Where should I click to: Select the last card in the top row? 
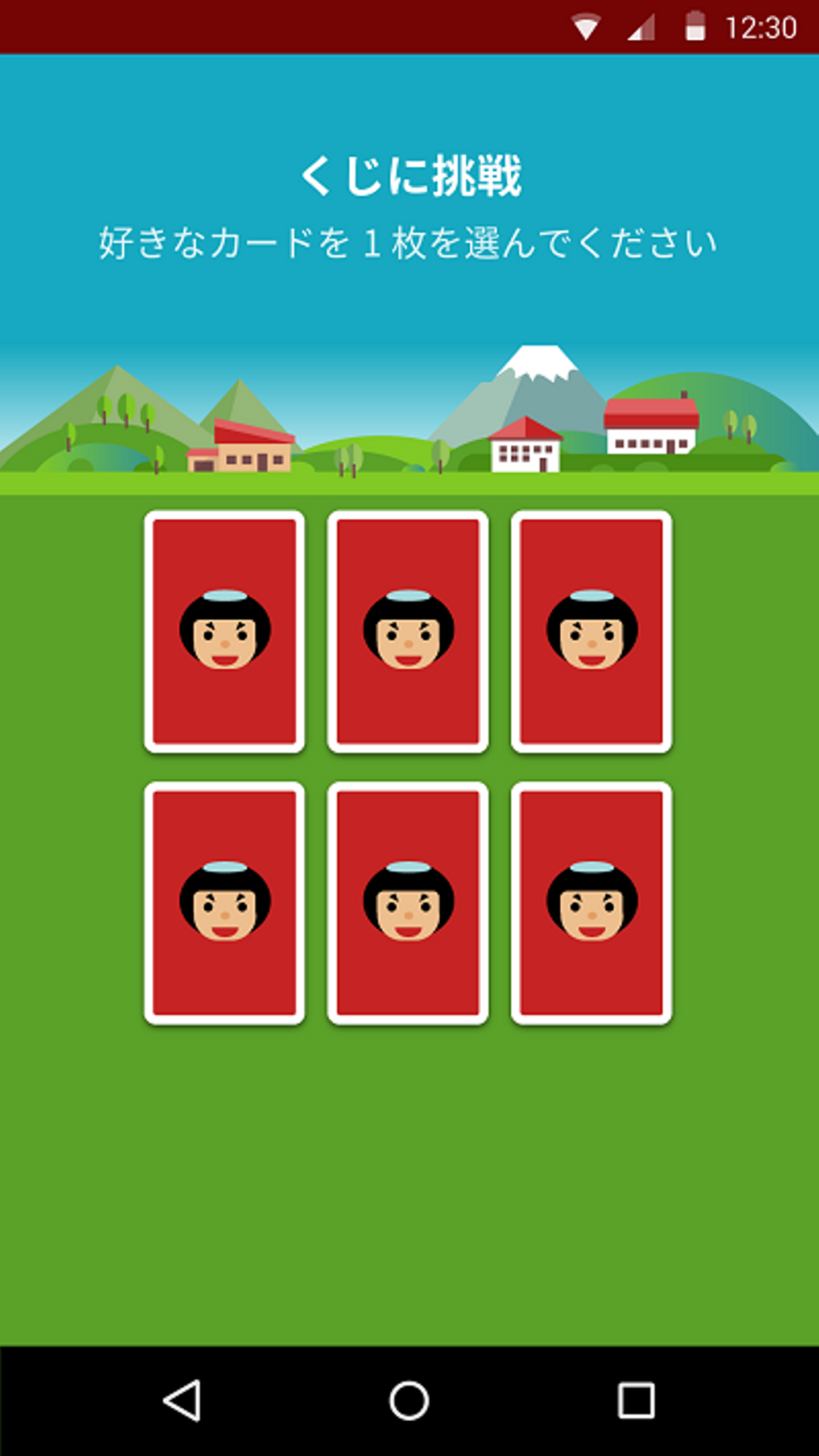click(591, 631)
